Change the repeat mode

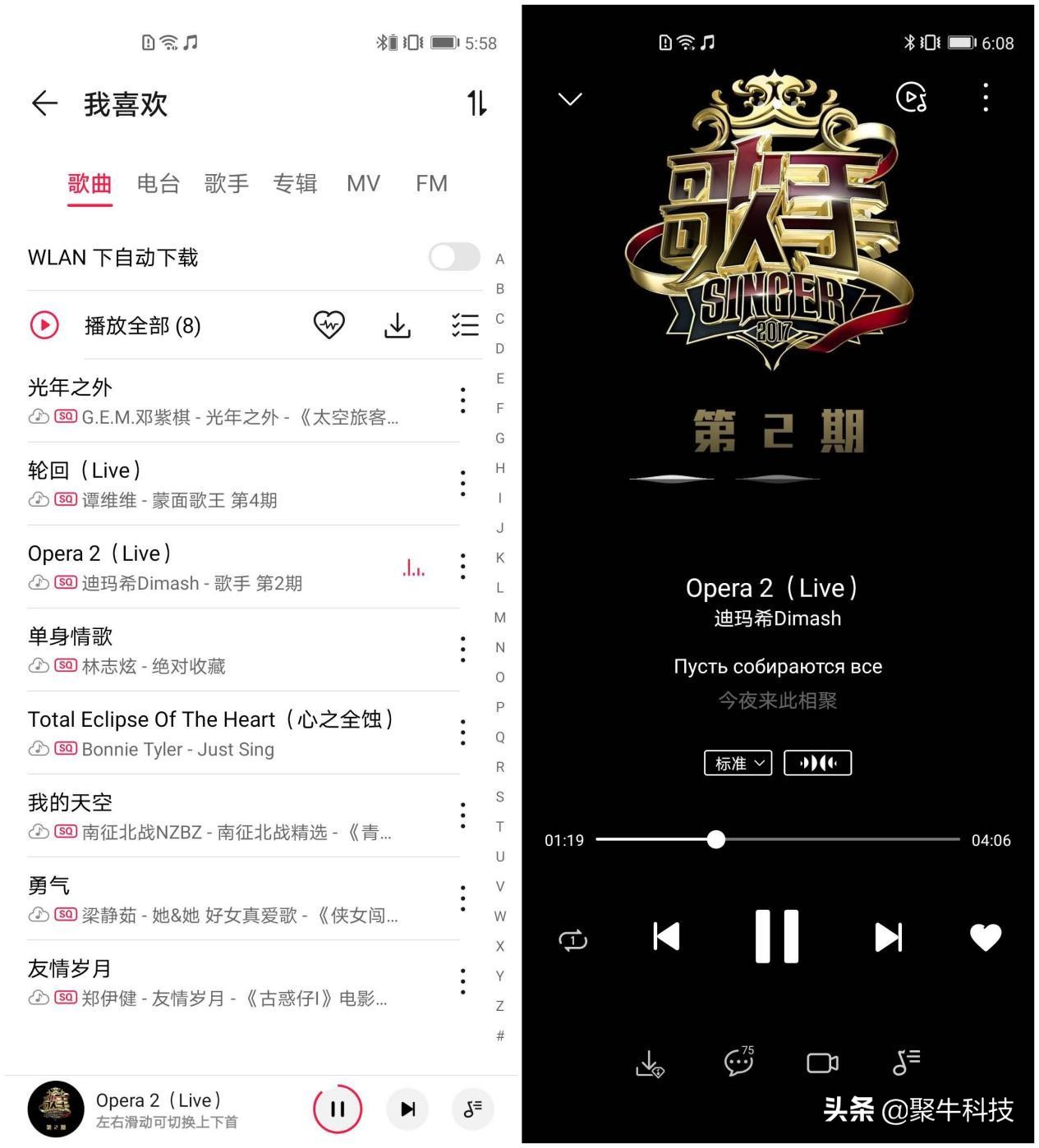point(573,939)
